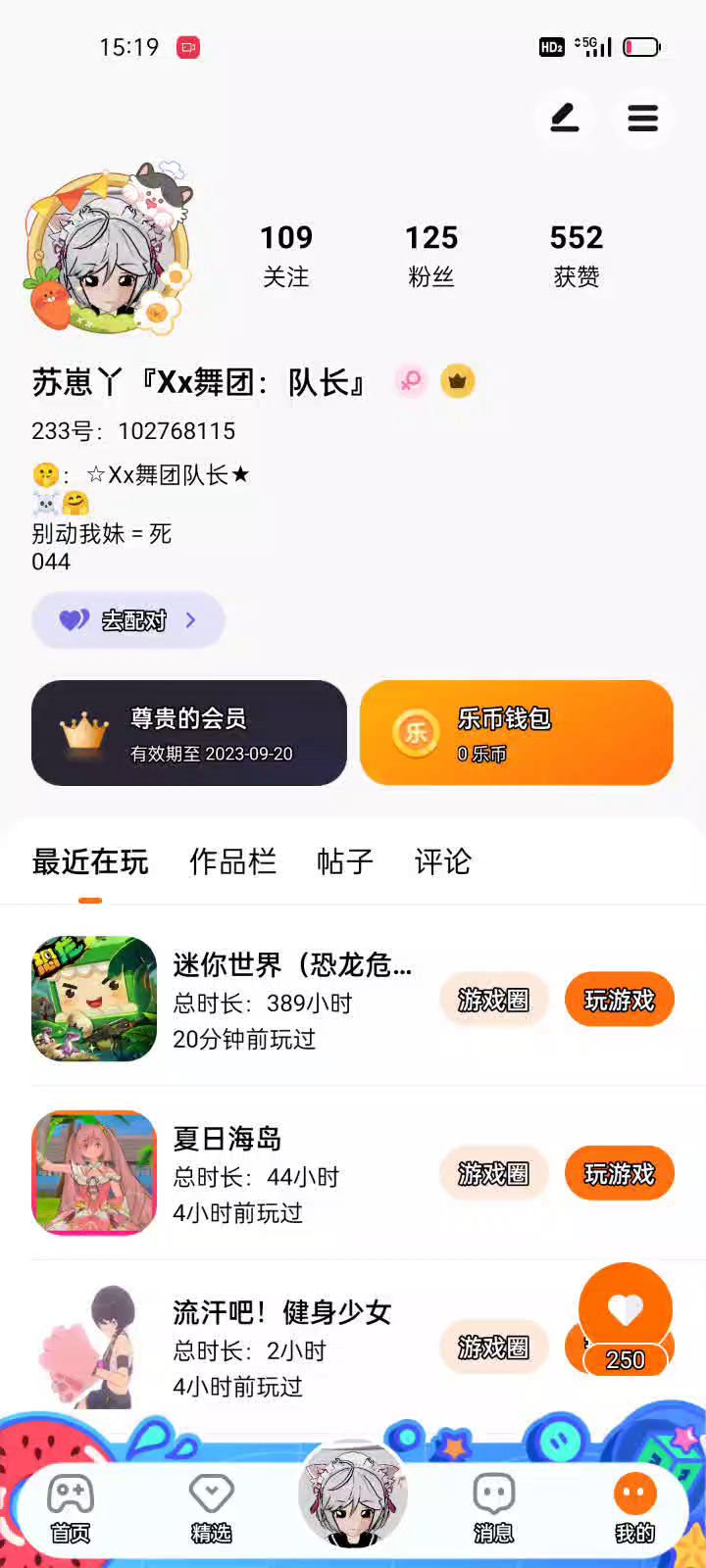Image resolution: width=706 pixels, height=1568 pixels.
Task: View the 125 粉丝 followers list
Action: [x=431, y=255]
